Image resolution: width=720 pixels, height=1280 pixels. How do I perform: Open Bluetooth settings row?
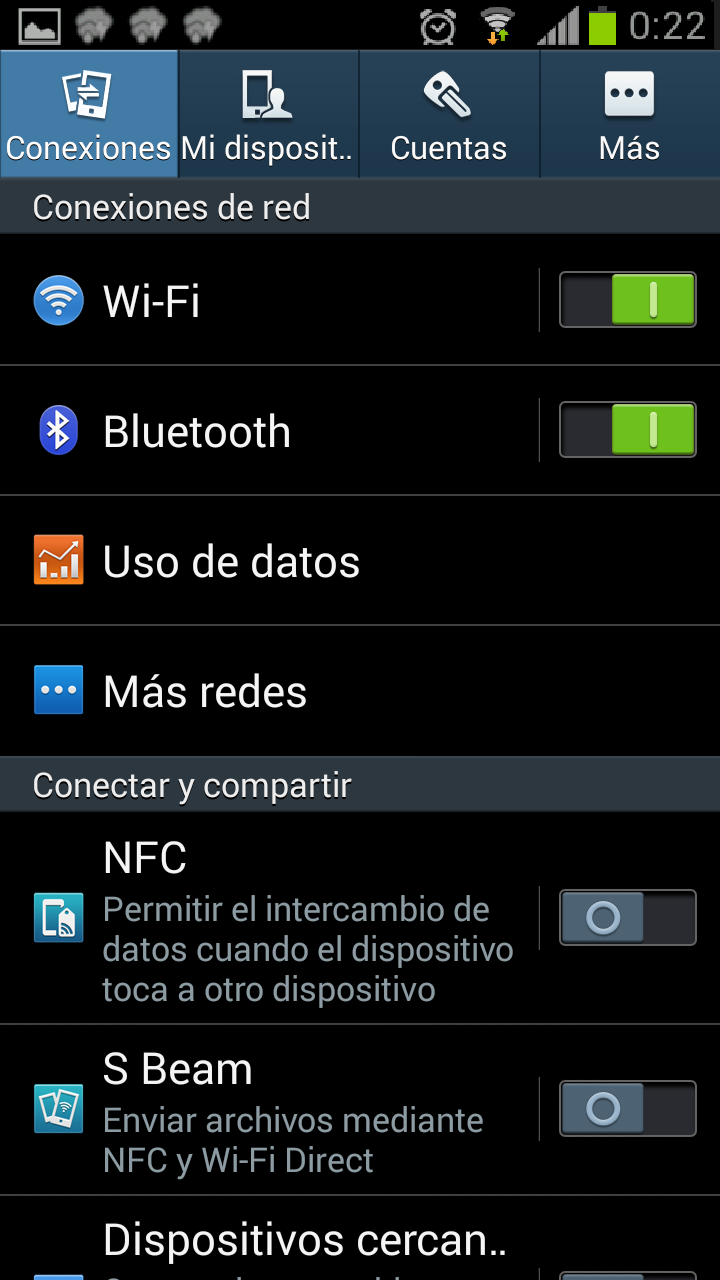pos(268,430)
